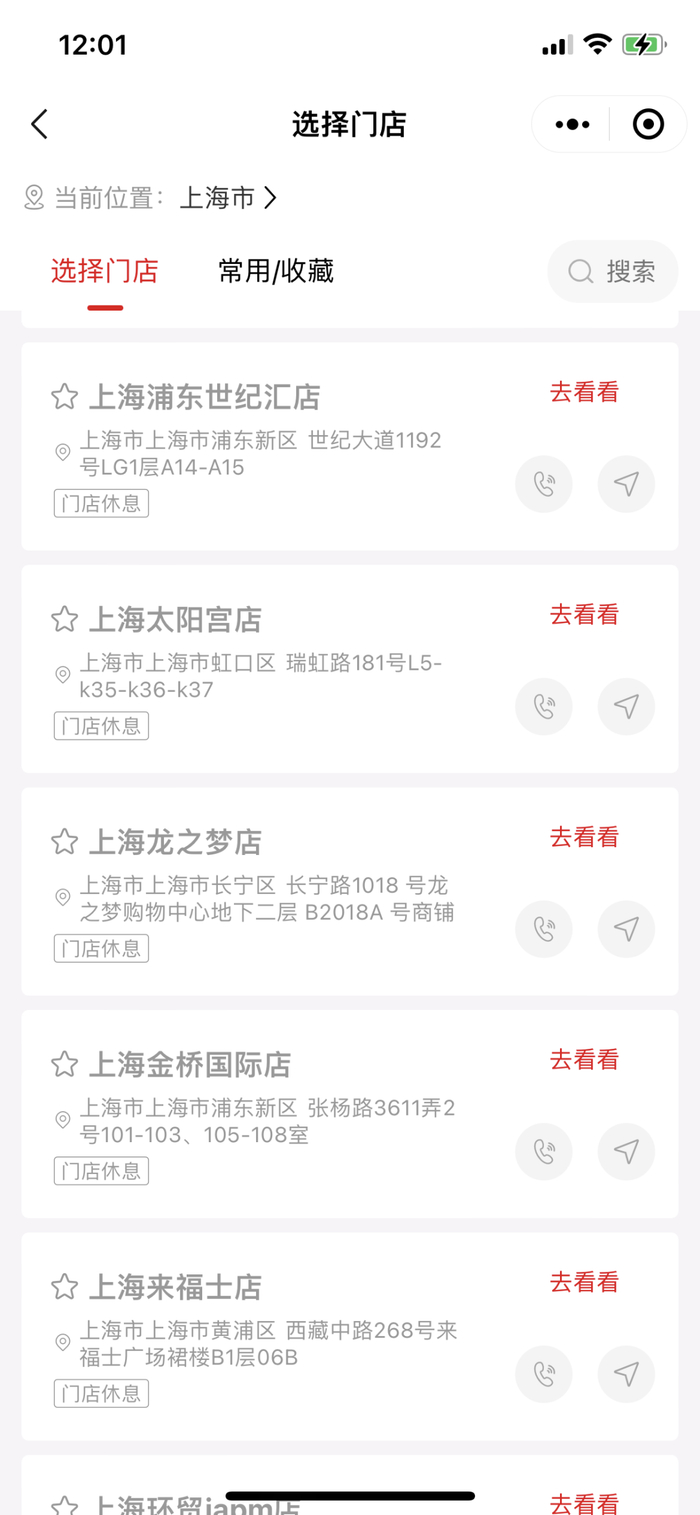Image resolution: width=700 pixels, height=1515 pixels.
Task: Favorite the 上海浦东世纪汇店 store
Action: point(65,397)
